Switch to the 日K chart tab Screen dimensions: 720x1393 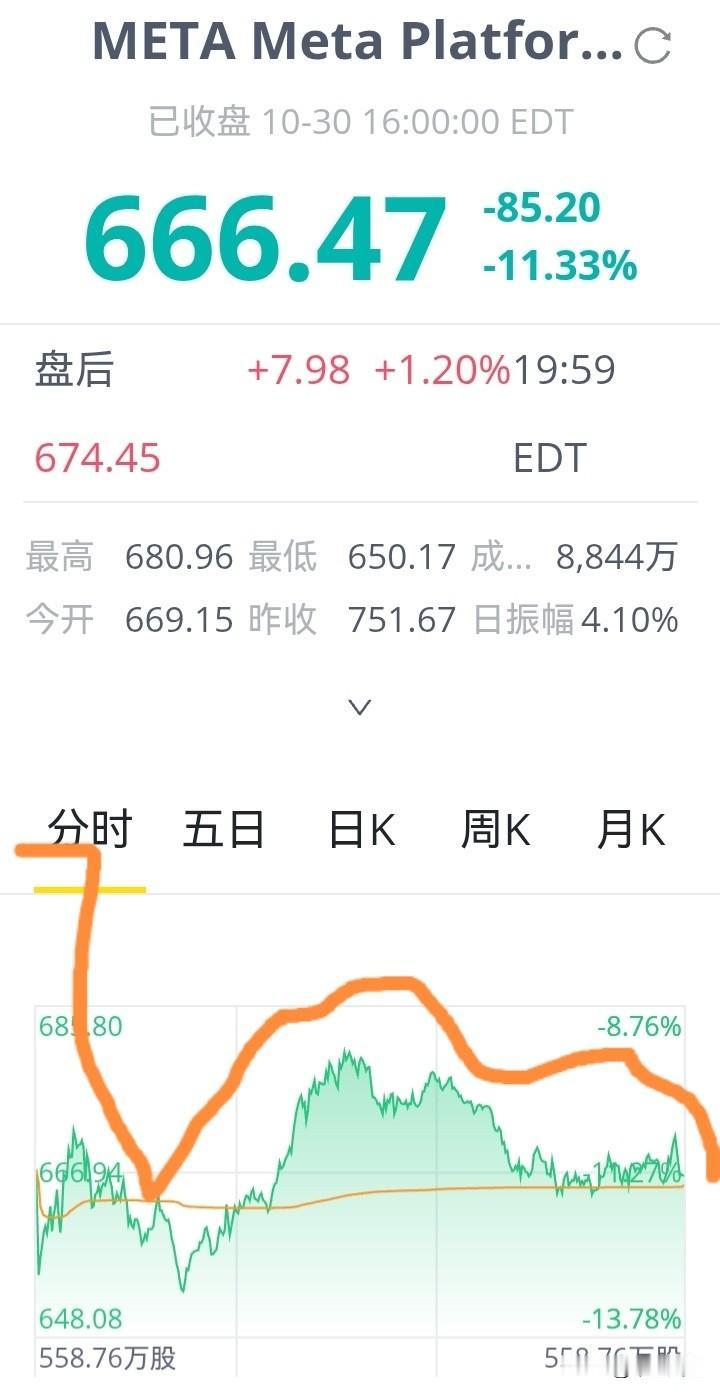360,829
